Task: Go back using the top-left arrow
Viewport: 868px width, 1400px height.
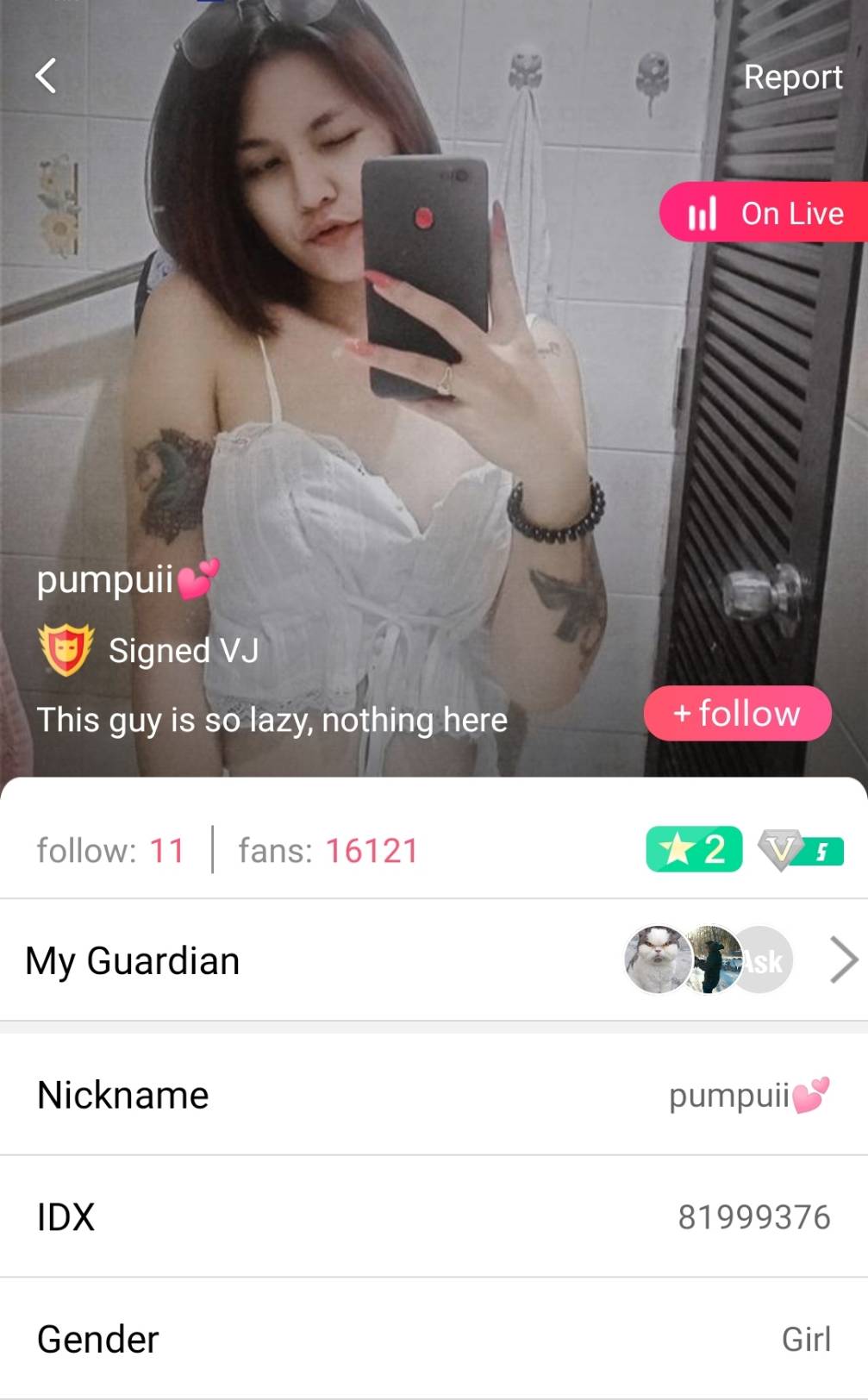Action: pyautogui.click(x=47, y=76)
